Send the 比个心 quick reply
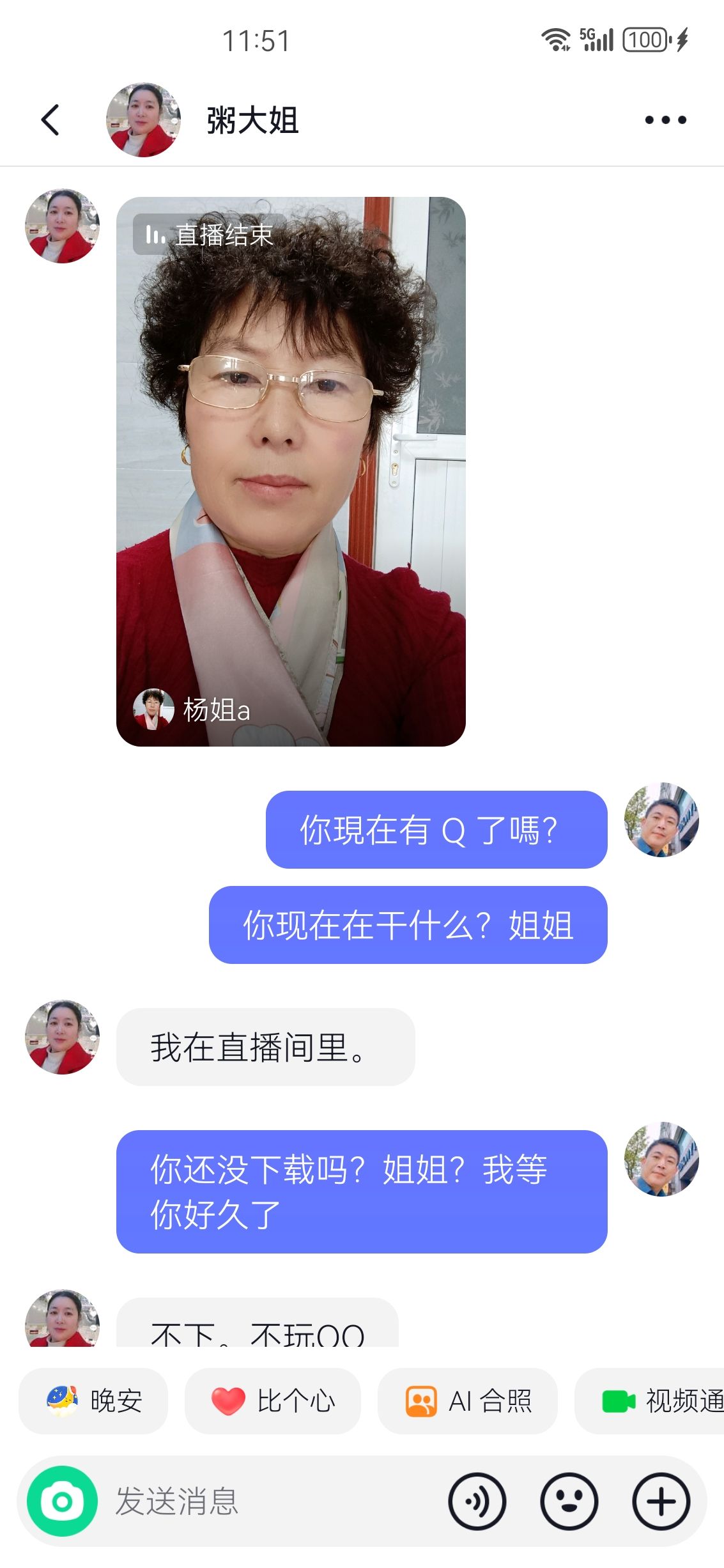The height and width of the screenshot is (1568, 724). [273, 1401]
